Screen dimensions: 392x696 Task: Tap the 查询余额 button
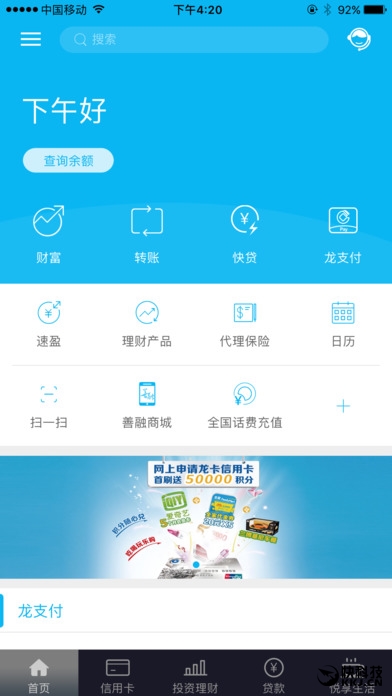pos(68,160)
